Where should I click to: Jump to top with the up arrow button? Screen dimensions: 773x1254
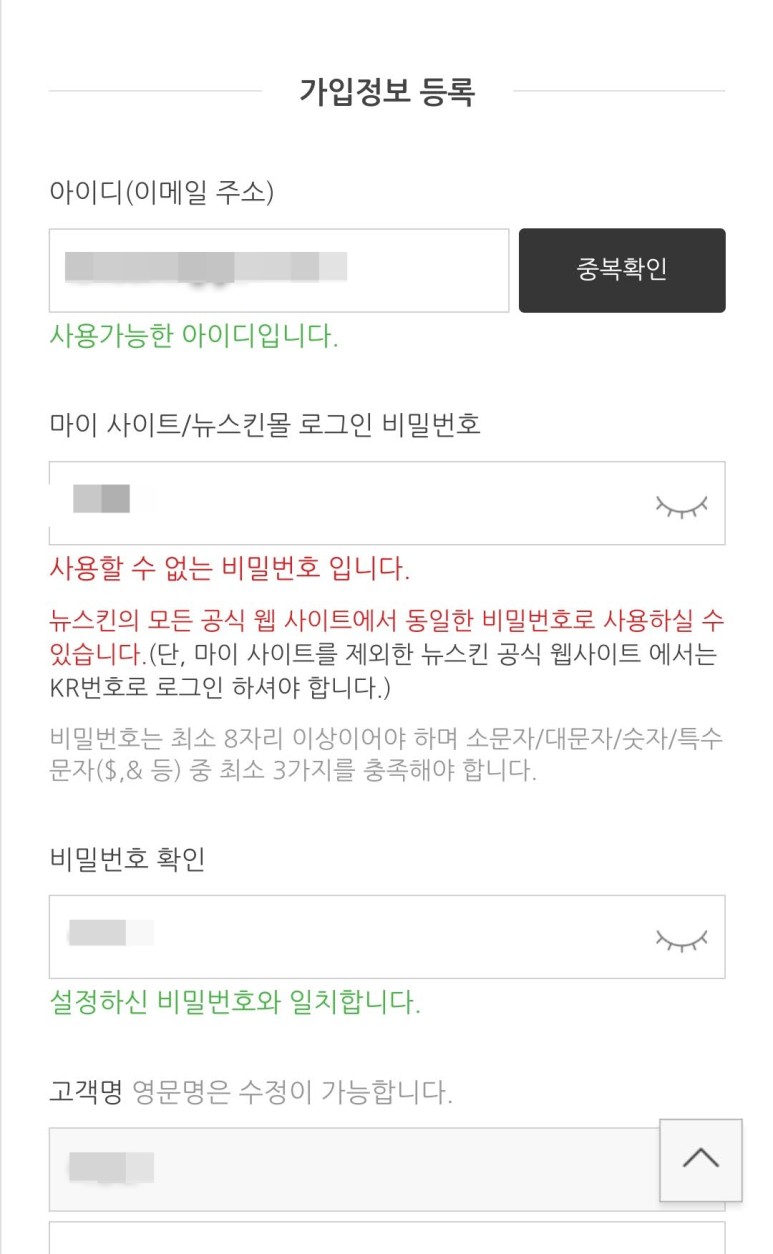(701, 1160)
